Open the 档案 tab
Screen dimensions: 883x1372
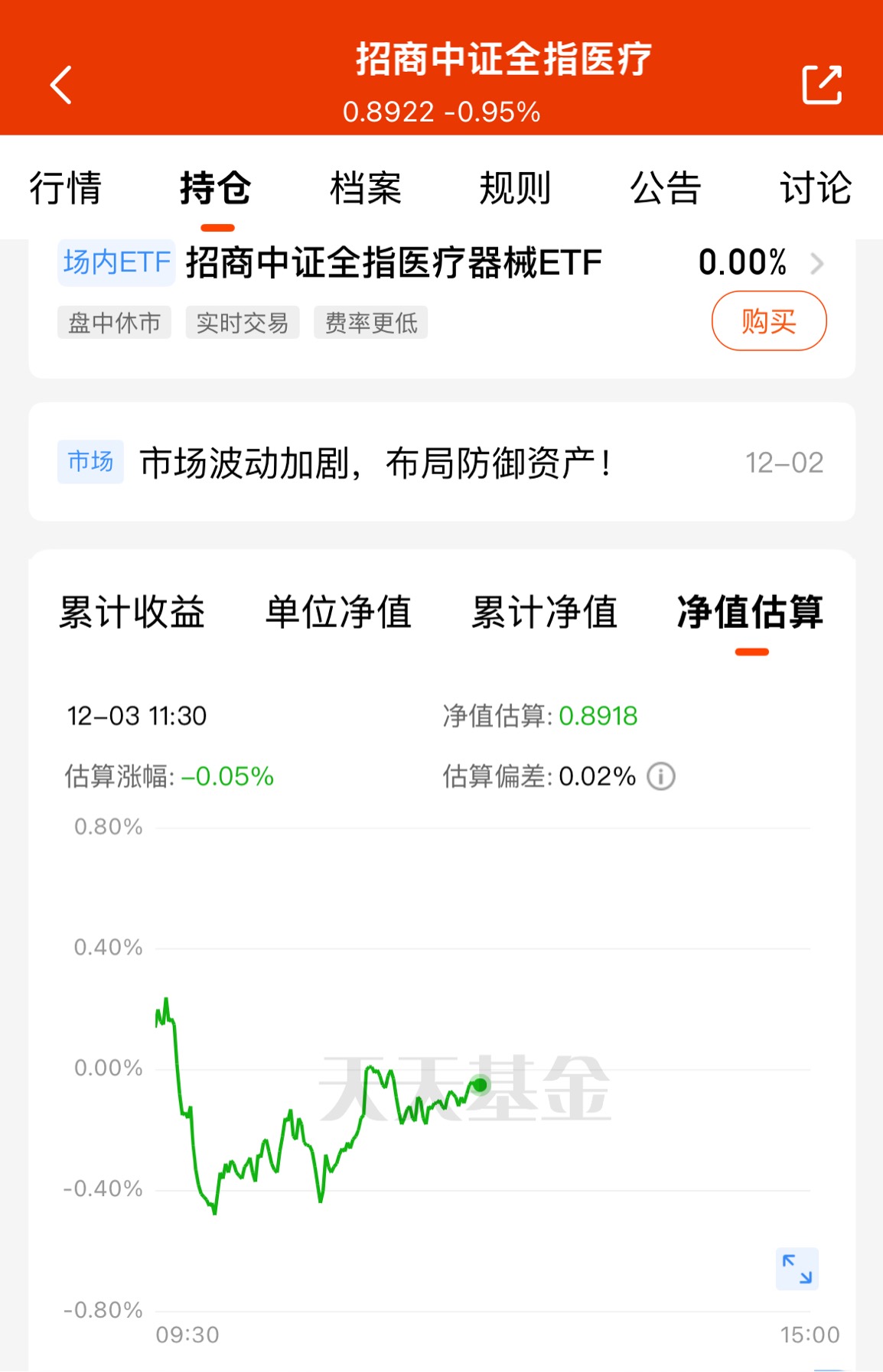coord(366,188)
